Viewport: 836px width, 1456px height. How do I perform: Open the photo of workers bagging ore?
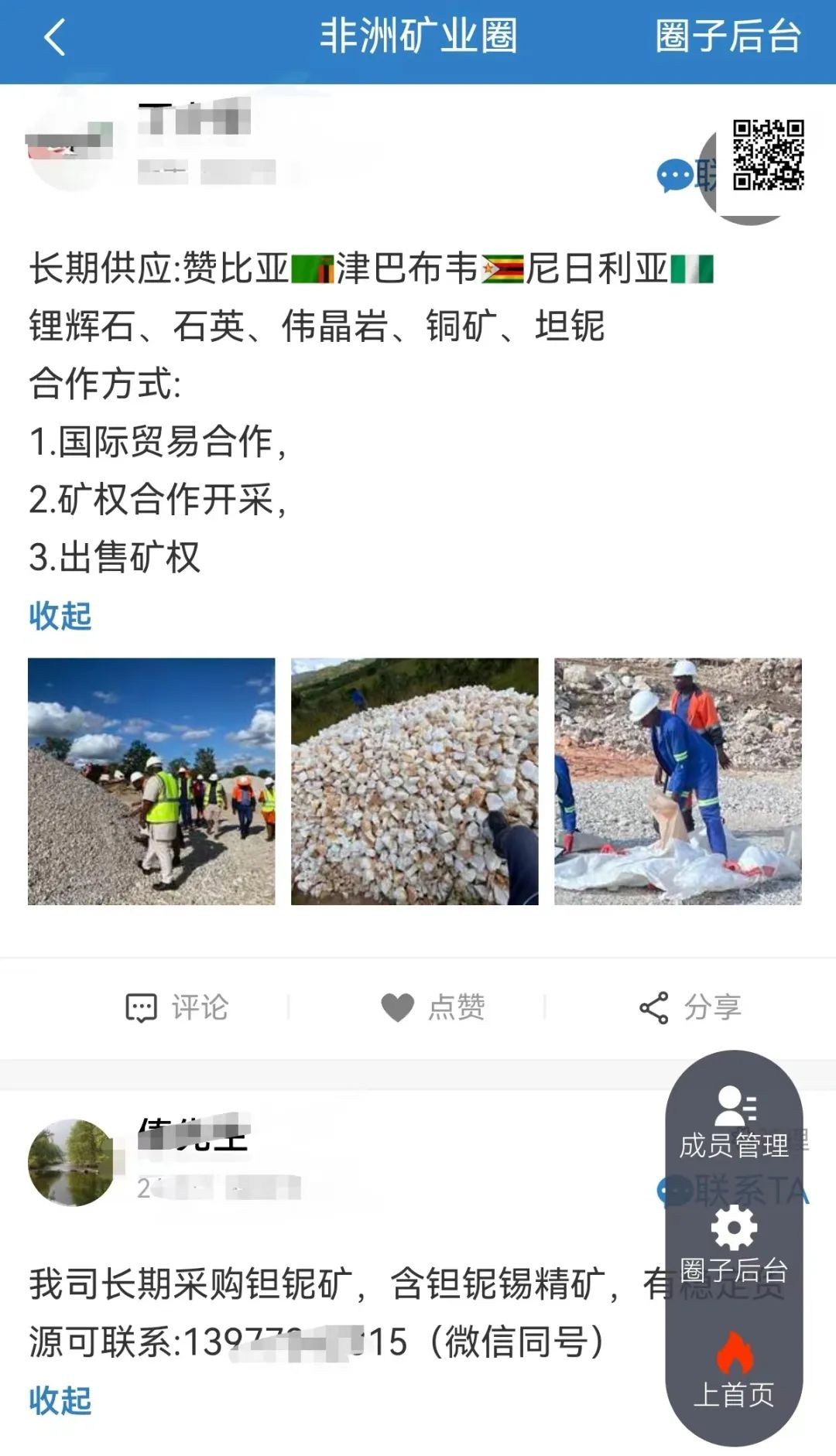677,781
